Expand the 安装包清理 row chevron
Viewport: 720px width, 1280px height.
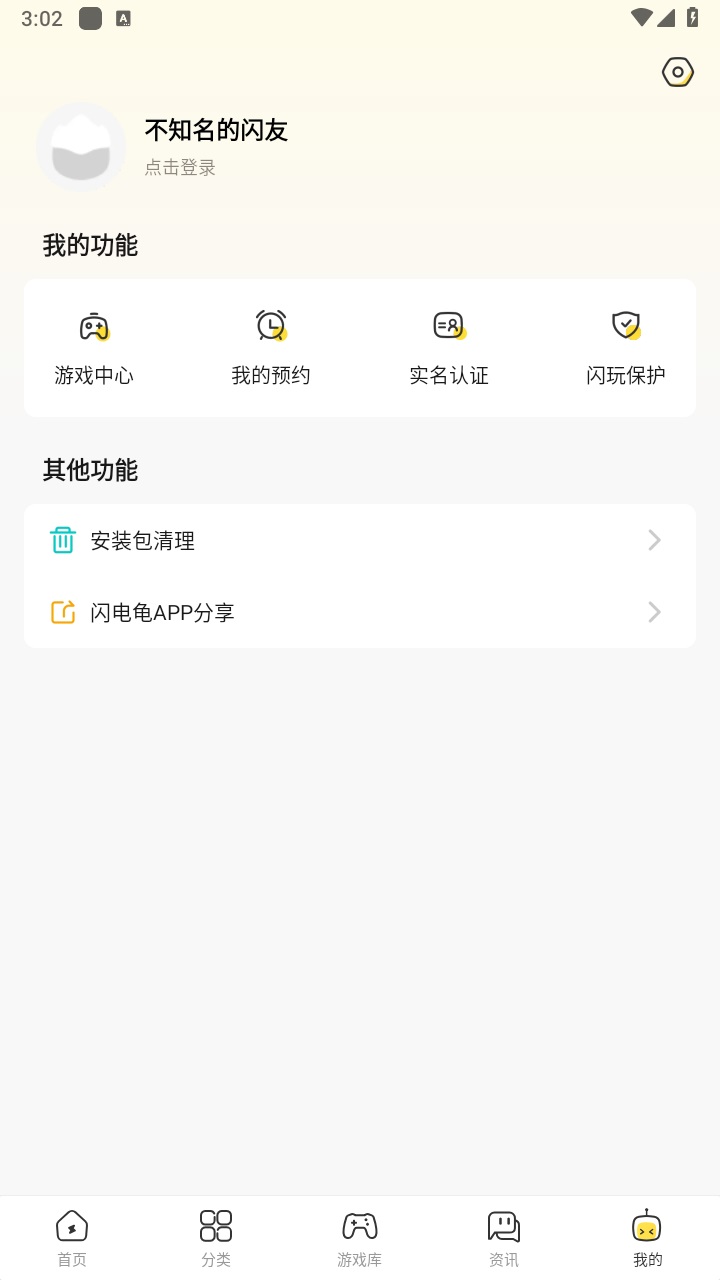(653, 540)
